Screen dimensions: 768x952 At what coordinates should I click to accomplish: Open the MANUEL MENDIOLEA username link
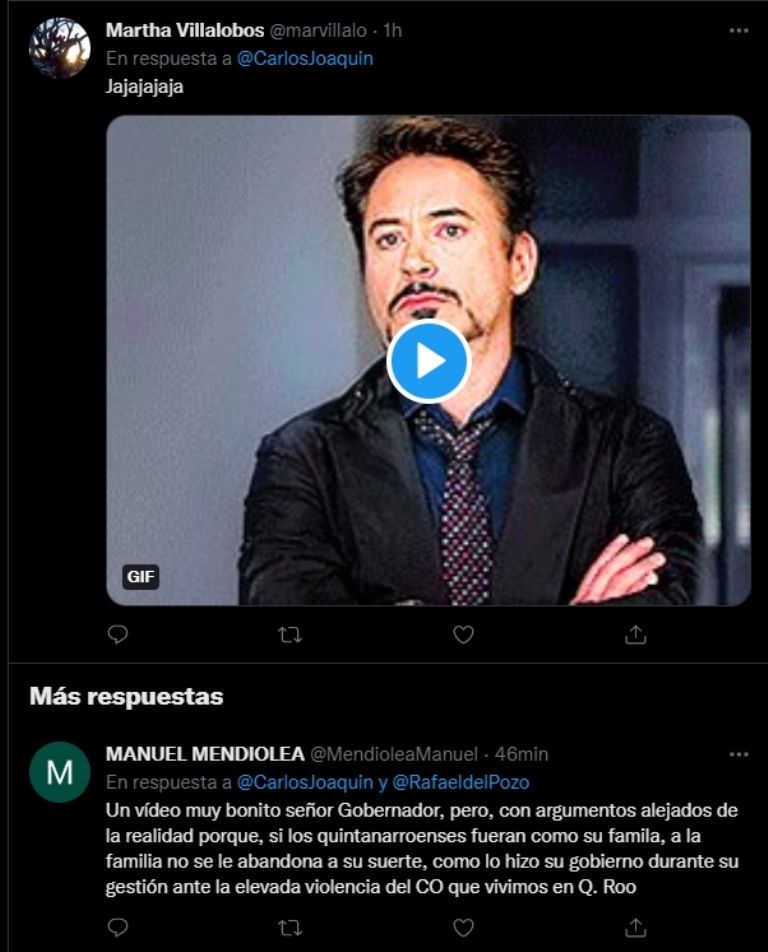pyautogui.click(x=205, y=754)
